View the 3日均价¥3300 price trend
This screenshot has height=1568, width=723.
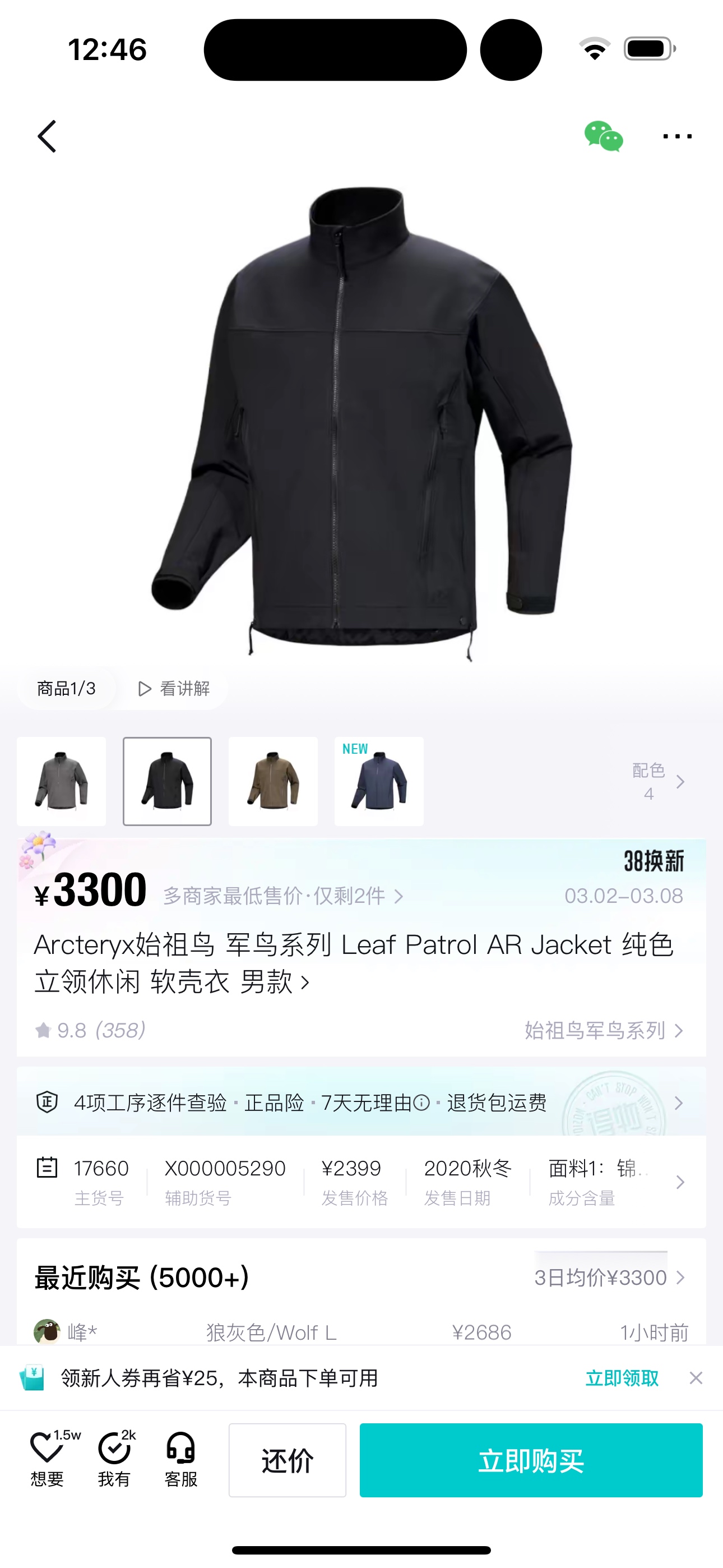(609, 1278)
